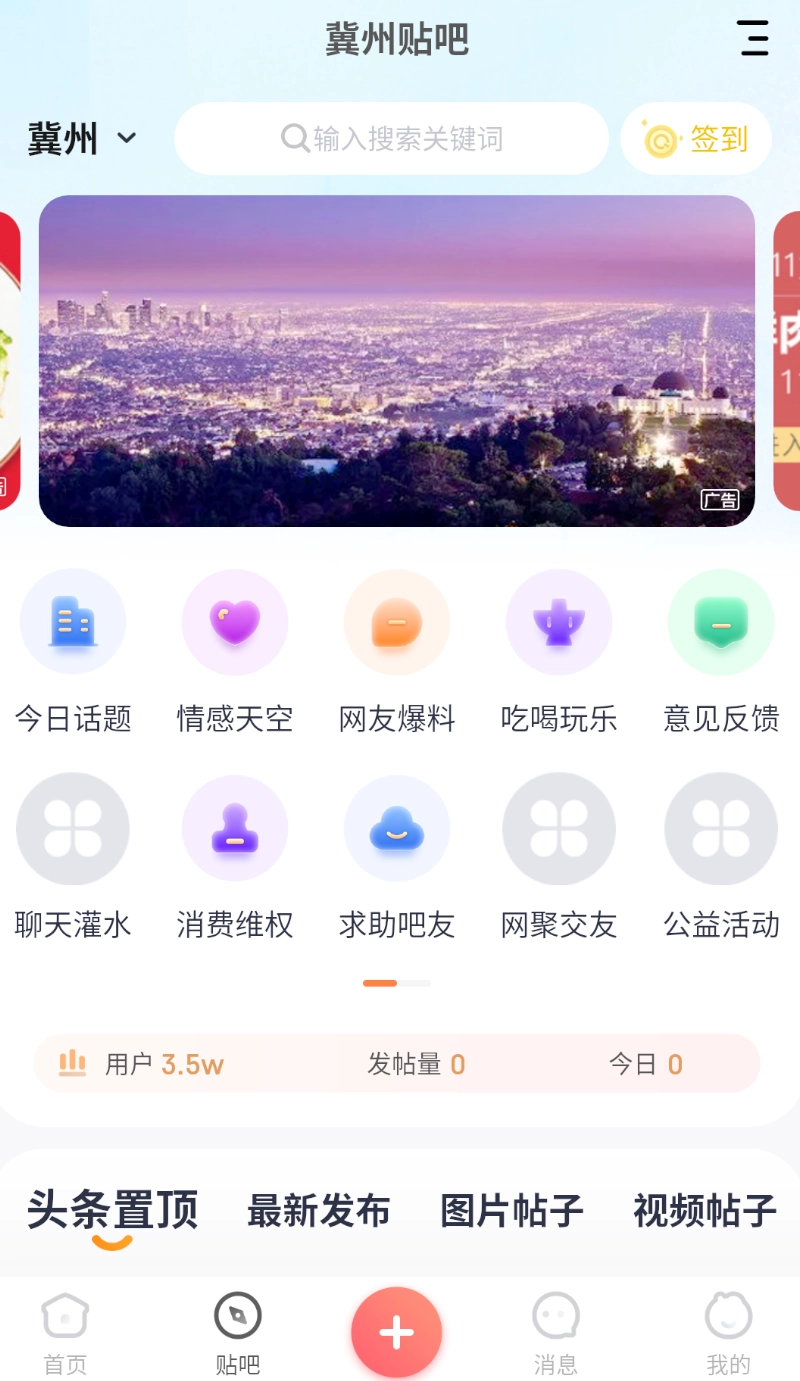
Task: Open the hamburger menu at top right
Action: [x=753, y=38]
